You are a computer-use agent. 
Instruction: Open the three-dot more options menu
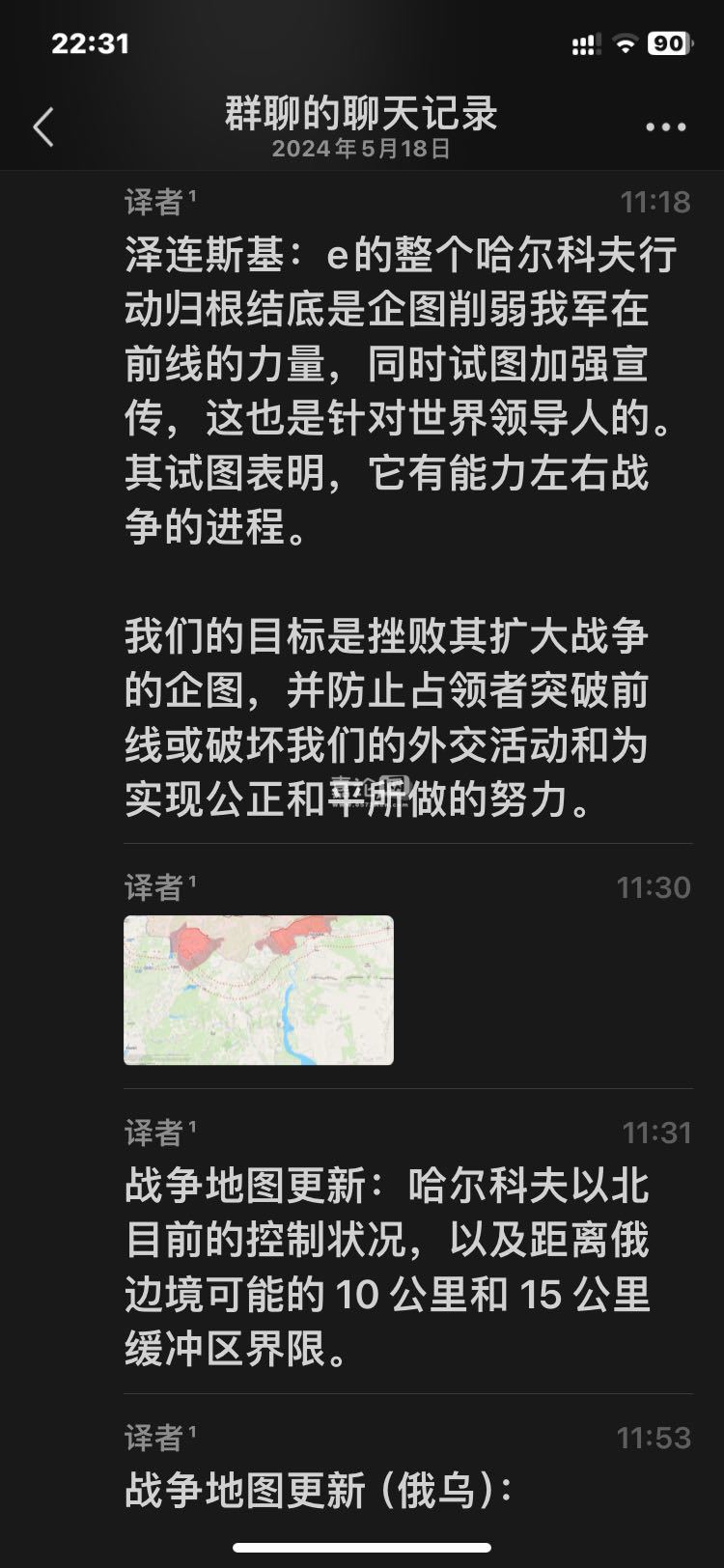665,127
